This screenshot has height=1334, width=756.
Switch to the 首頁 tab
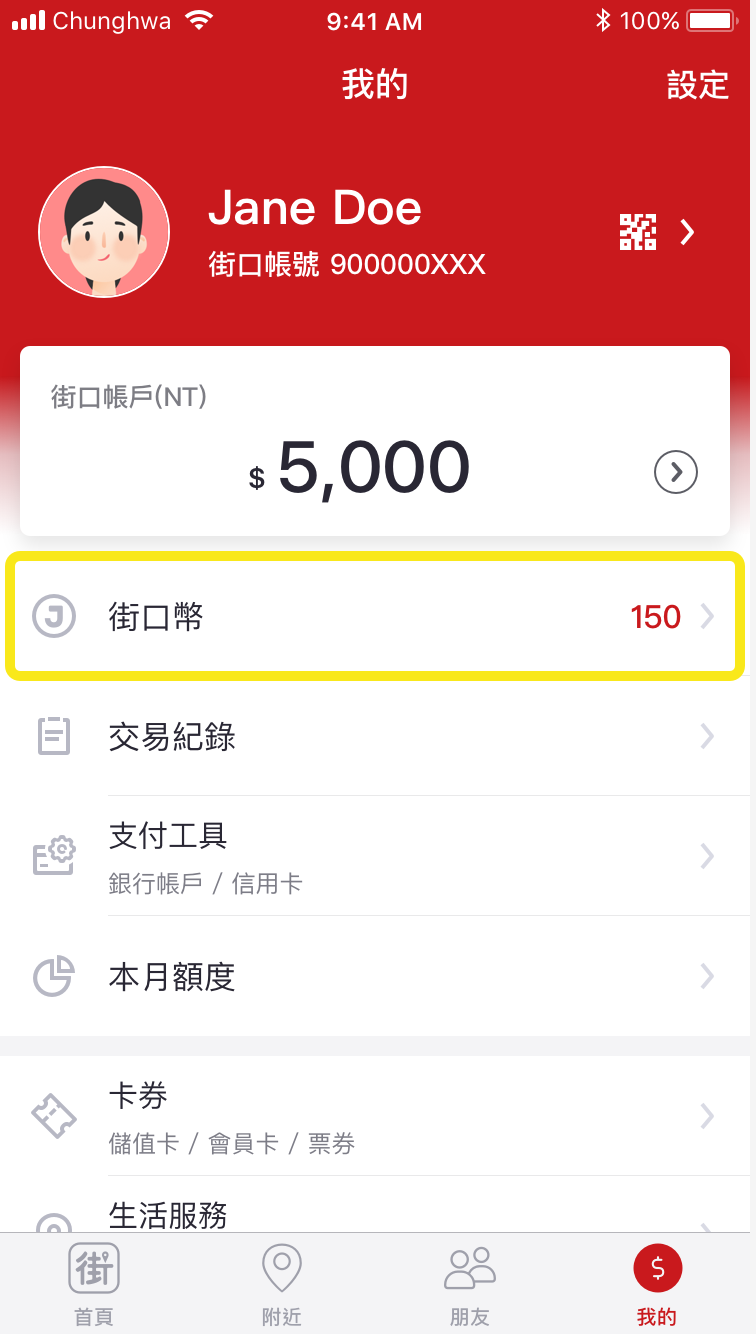pos(94,1285)
